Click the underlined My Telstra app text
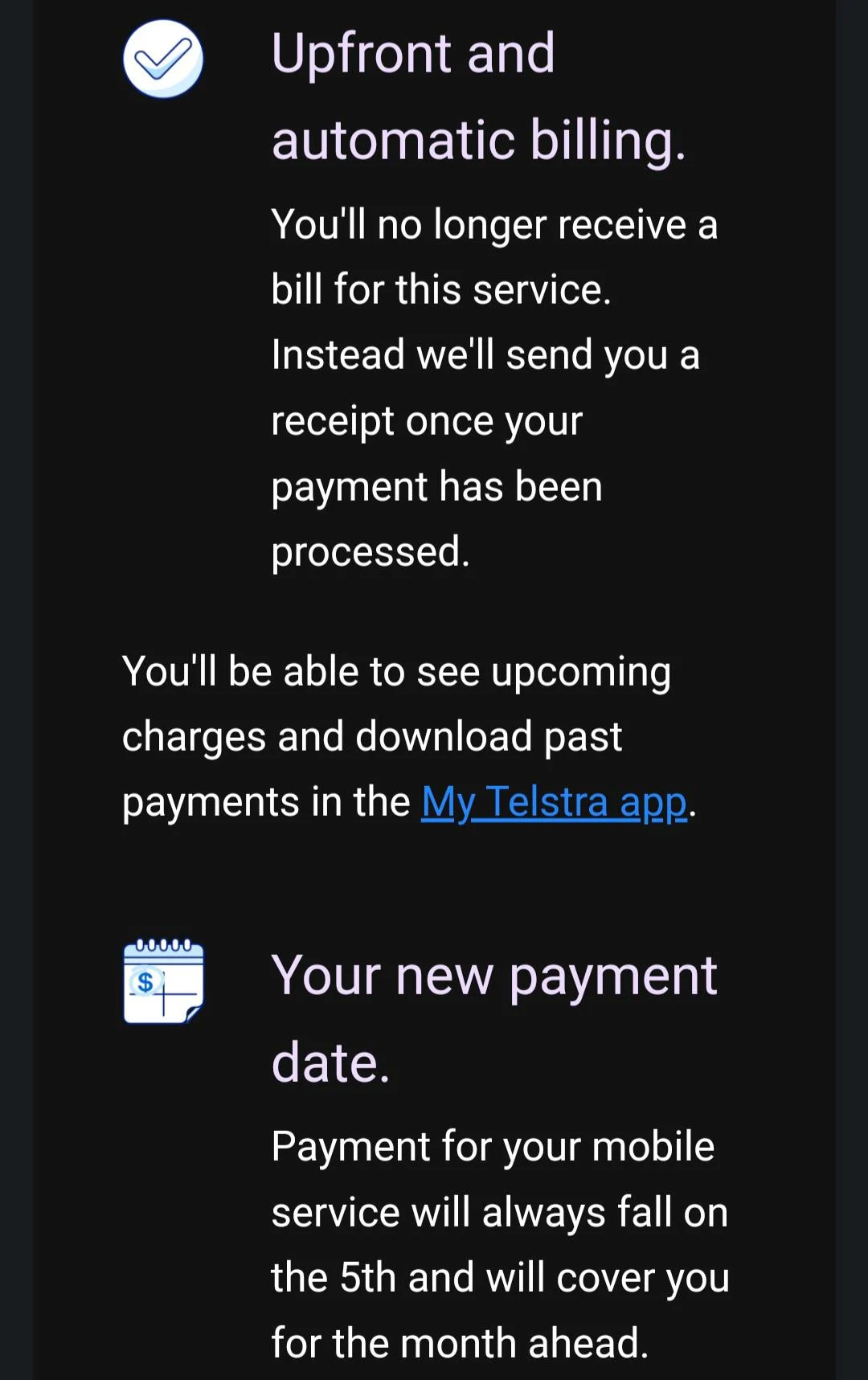The image size is (868, 1380). point(555,801)
